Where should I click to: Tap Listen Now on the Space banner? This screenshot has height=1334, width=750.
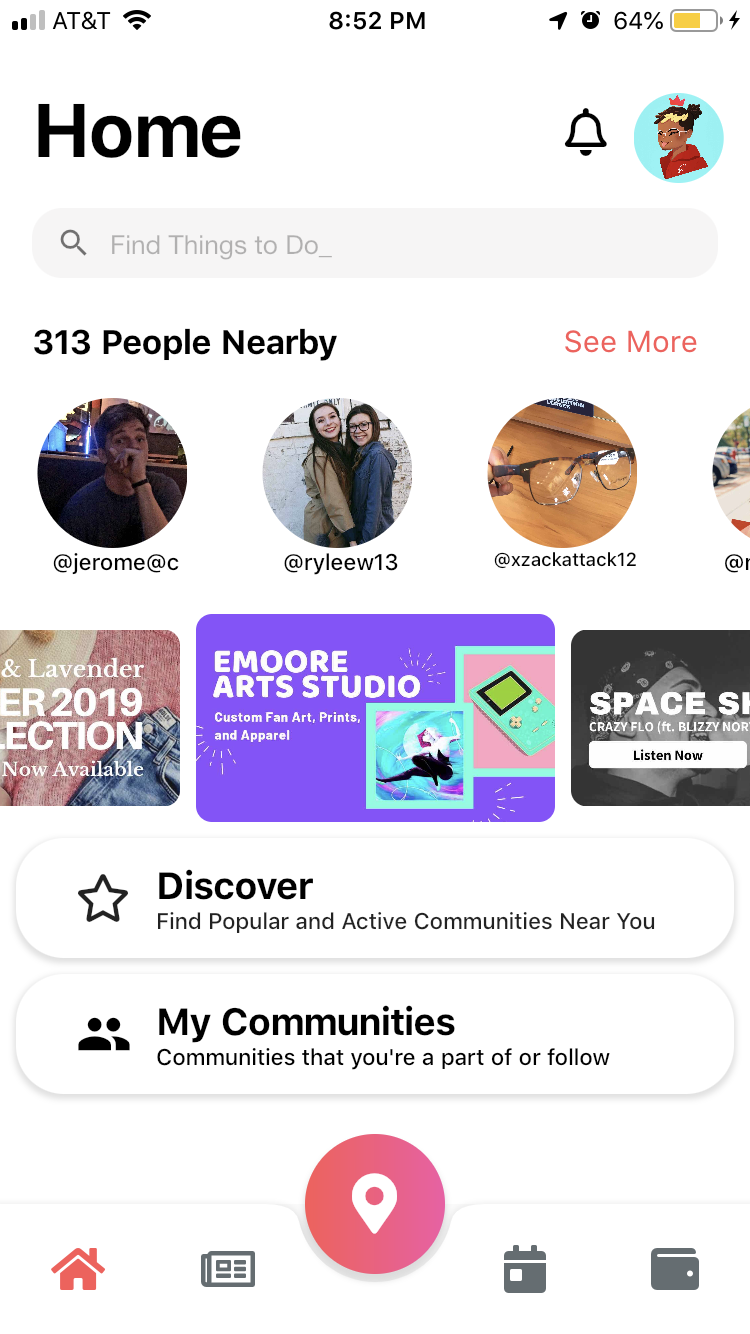point(667,755)
